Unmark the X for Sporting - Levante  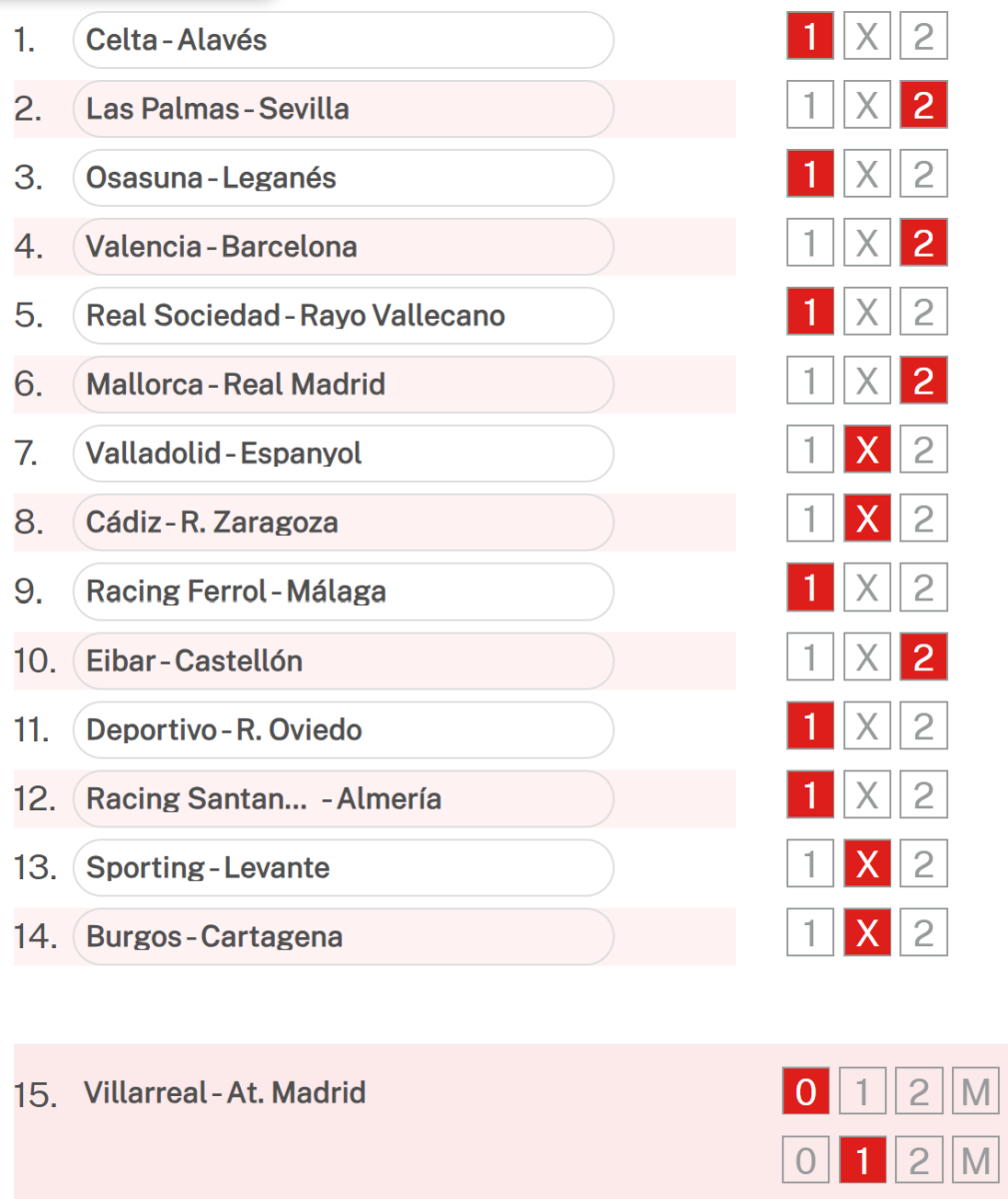click(x=866, y=864)
